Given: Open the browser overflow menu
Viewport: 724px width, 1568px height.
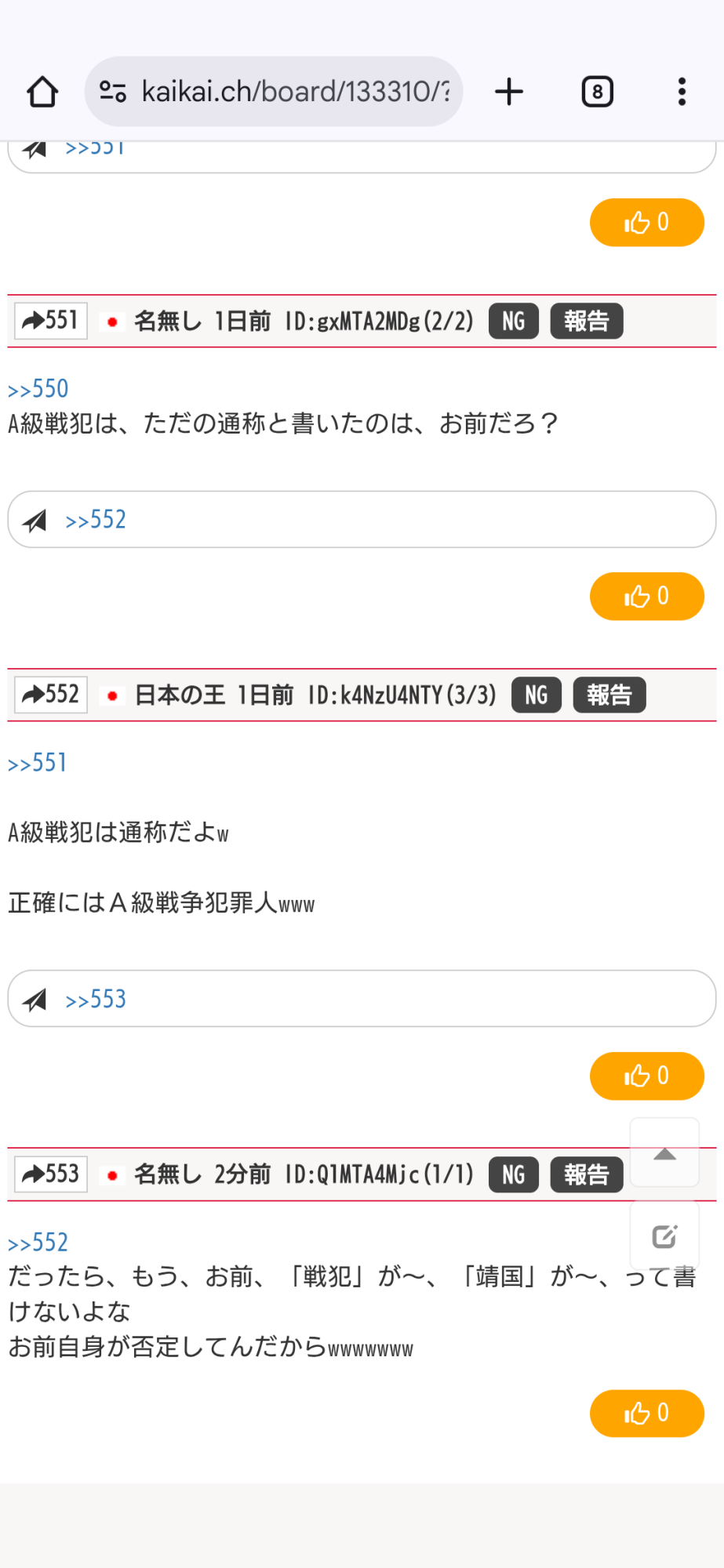Looking at the screenshot, I should point(682,92).
